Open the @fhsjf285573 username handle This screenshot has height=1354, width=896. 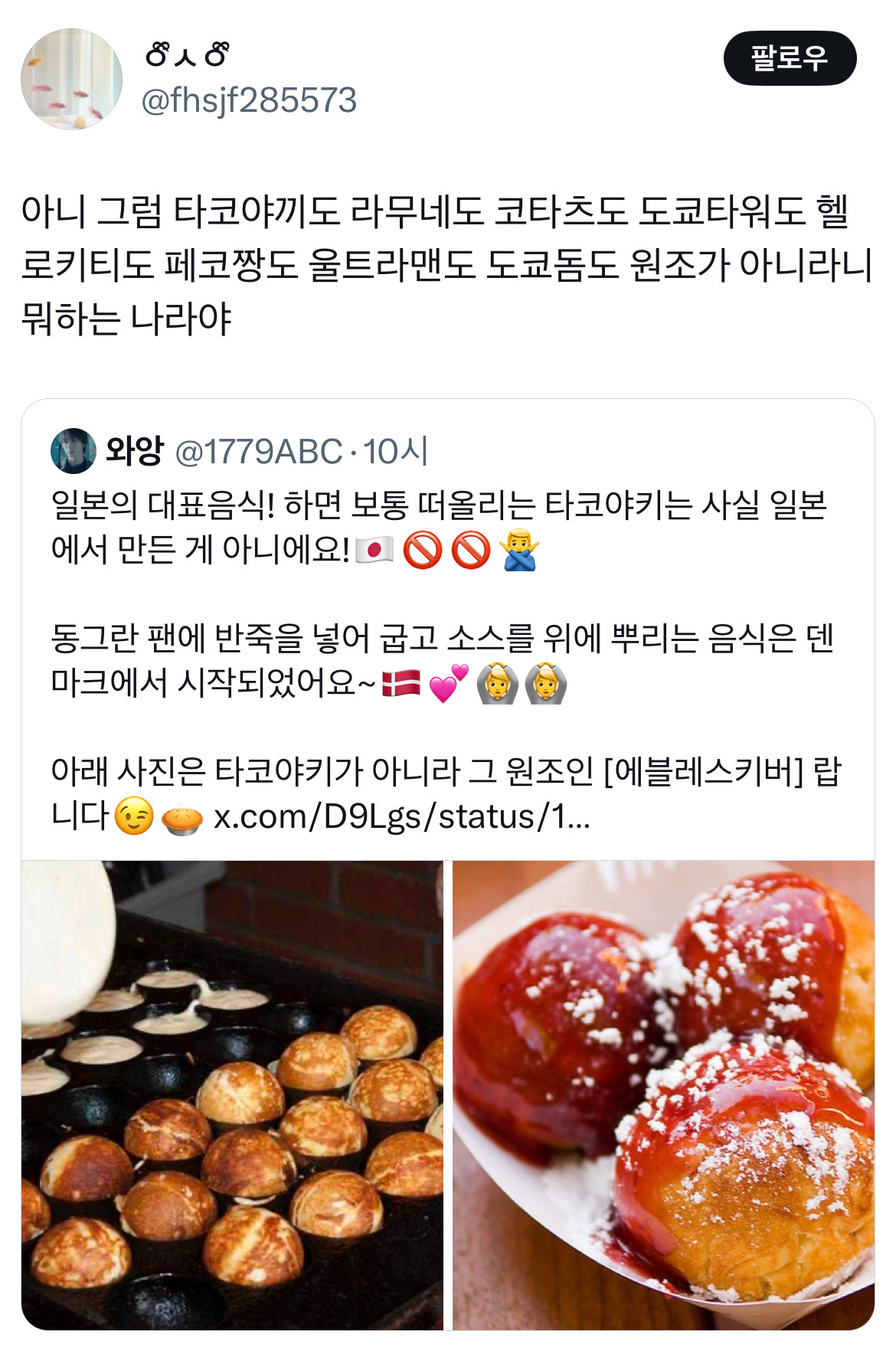click(x=249, y=100)
